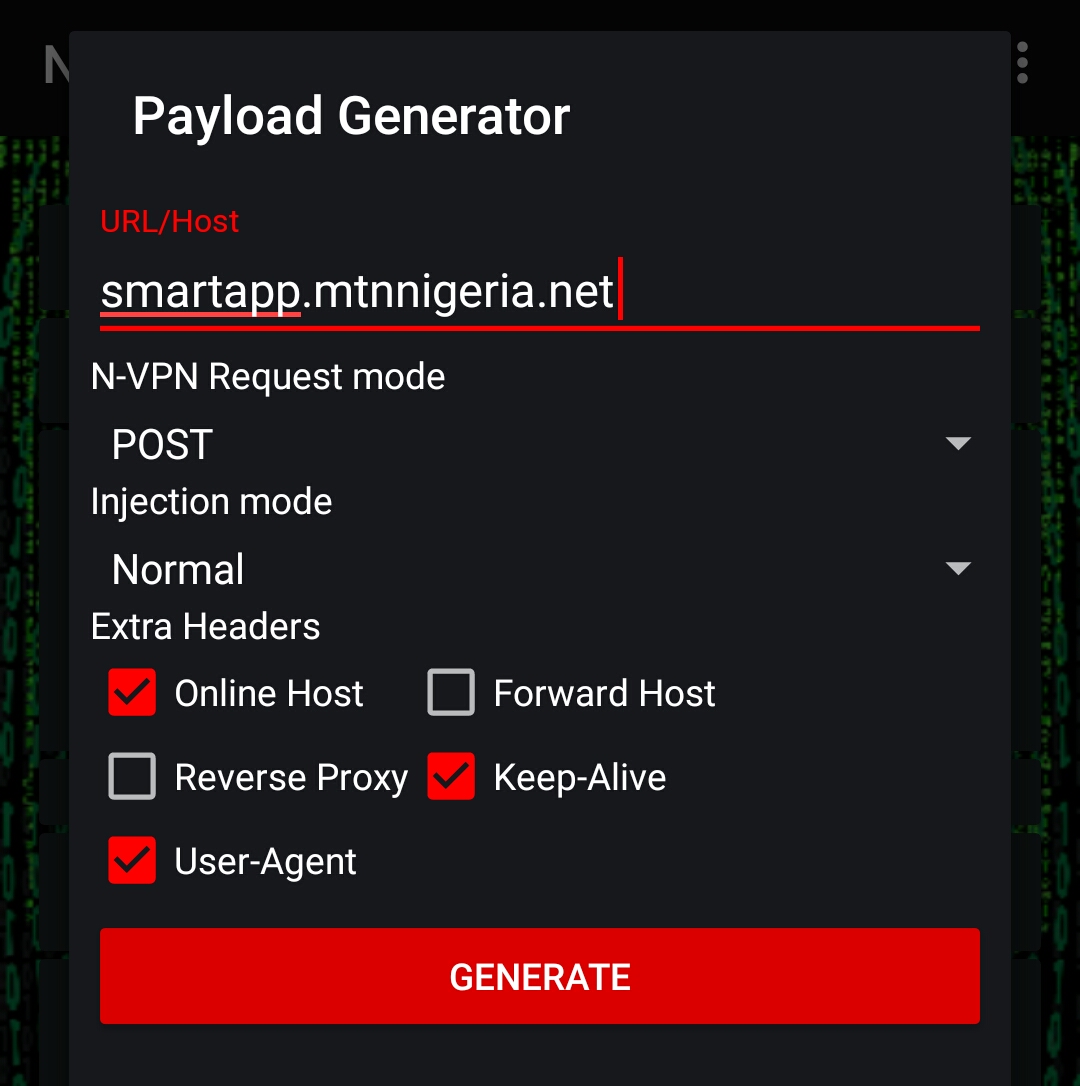Open the N-VPN Request mode dropdown

[x=540, y=444]
